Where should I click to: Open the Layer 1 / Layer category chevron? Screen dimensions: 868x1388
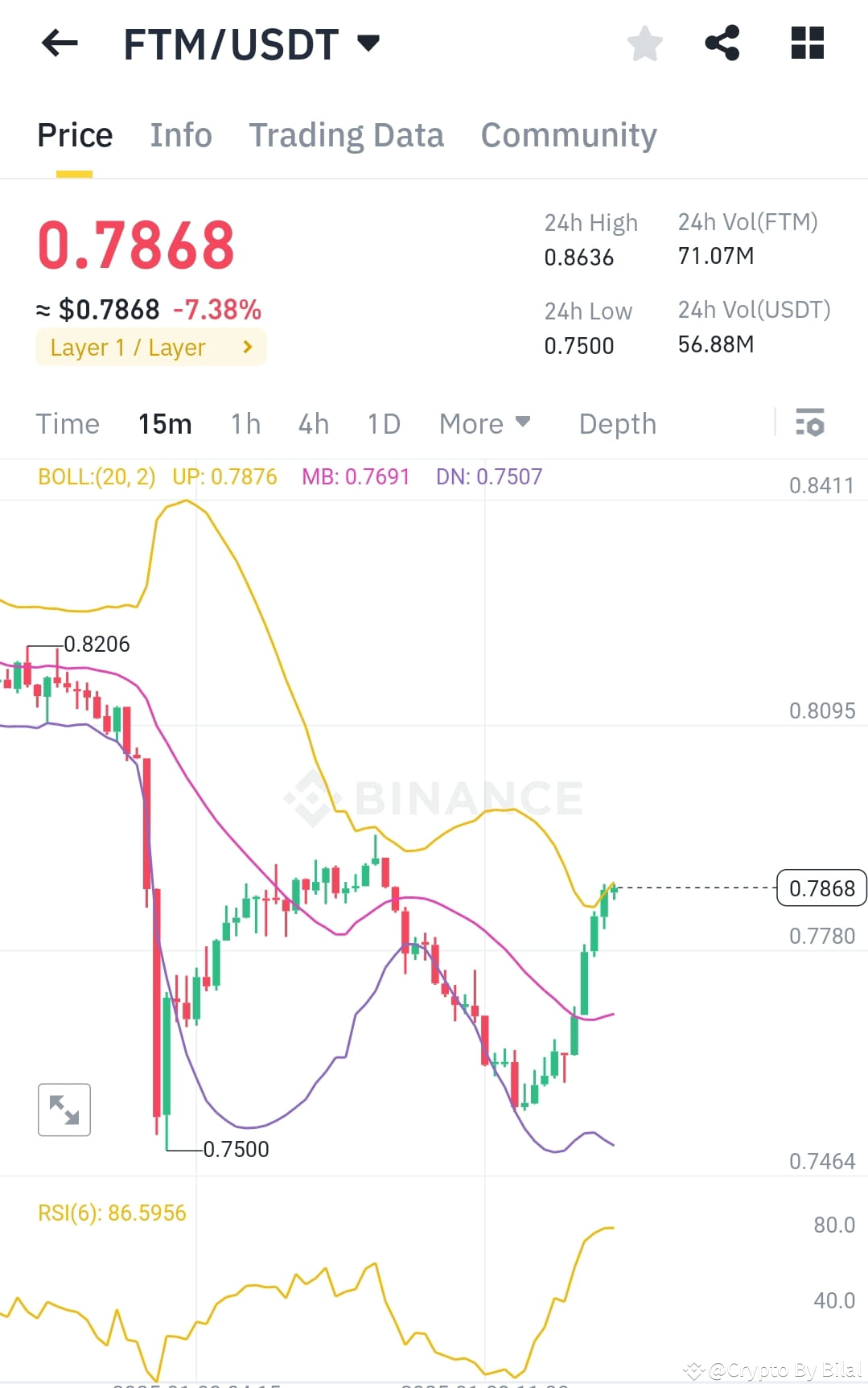[x=247, y=347]
